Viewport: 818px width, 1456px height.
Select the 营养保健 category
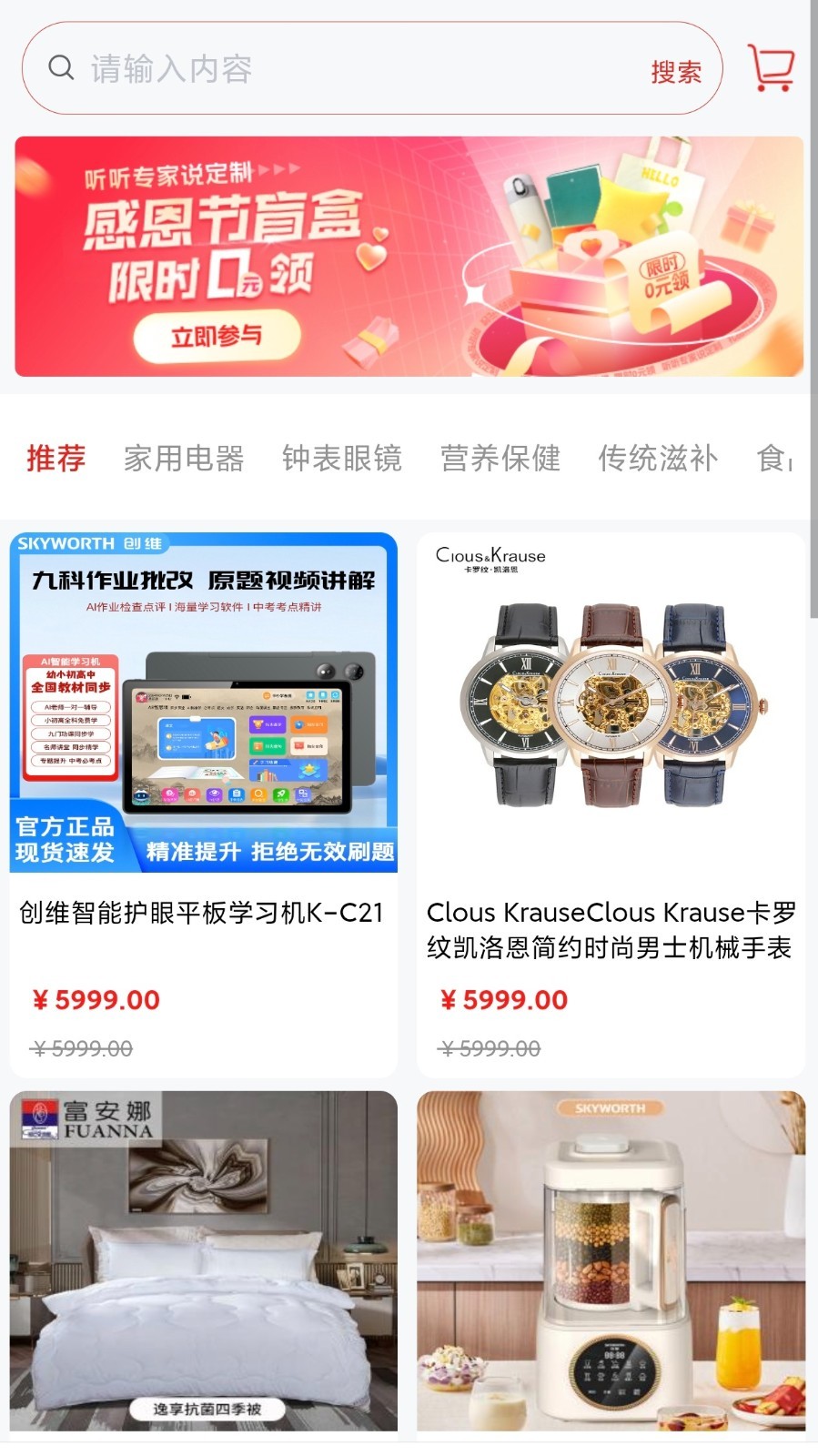[x=500, y=458]
